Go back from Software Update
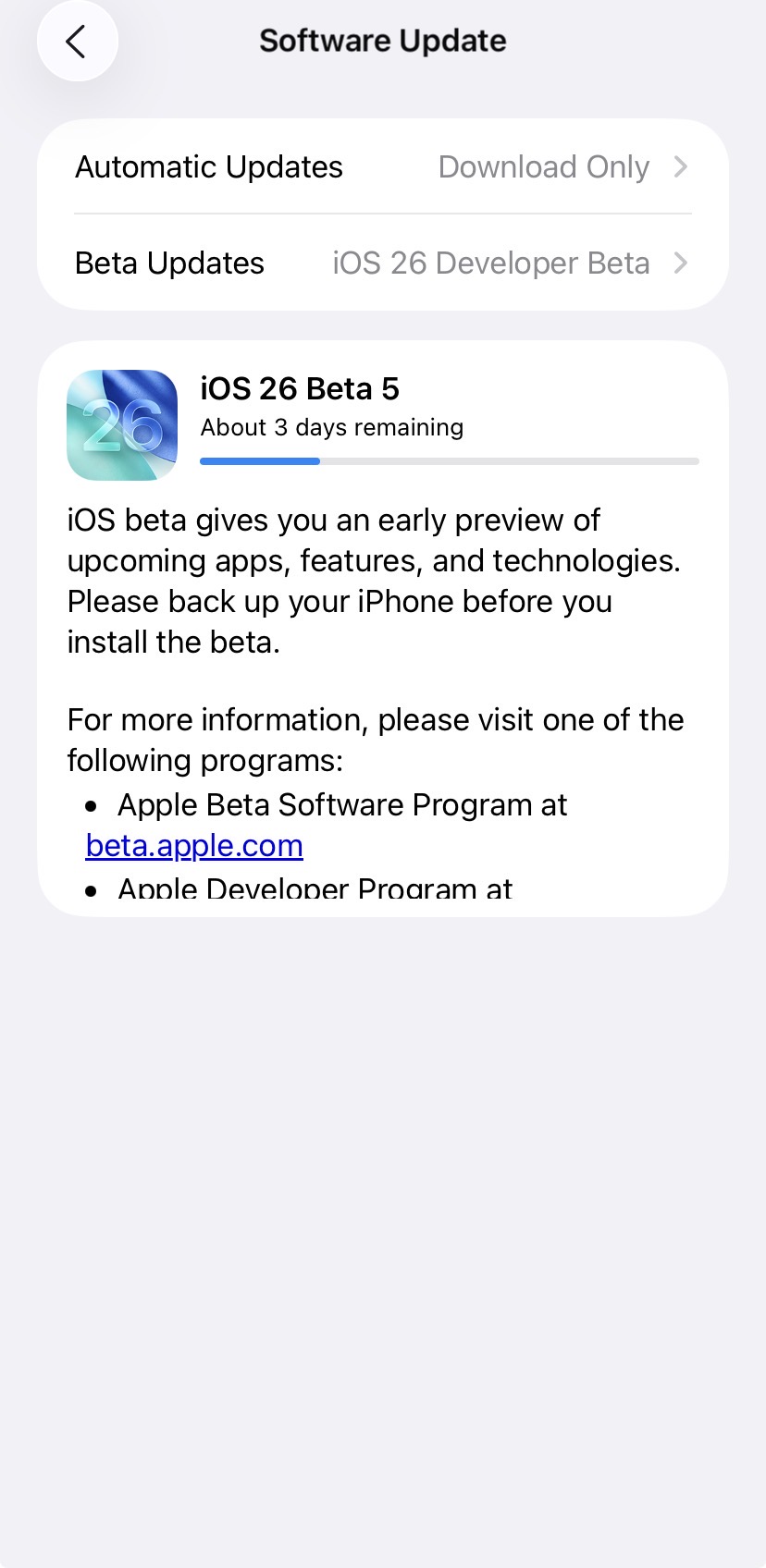 click(x=77, y=42)
